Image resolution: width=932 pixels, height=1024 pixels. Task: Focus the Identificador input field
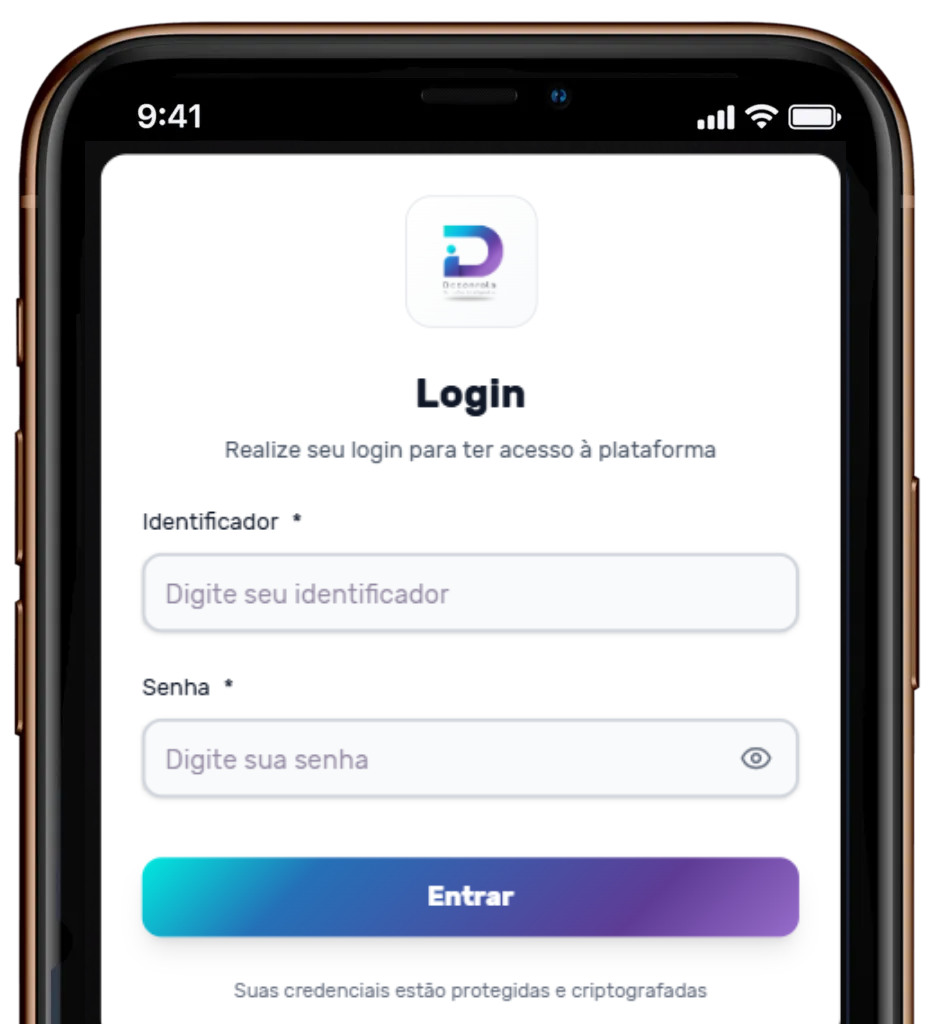click(x=470, y=593)
